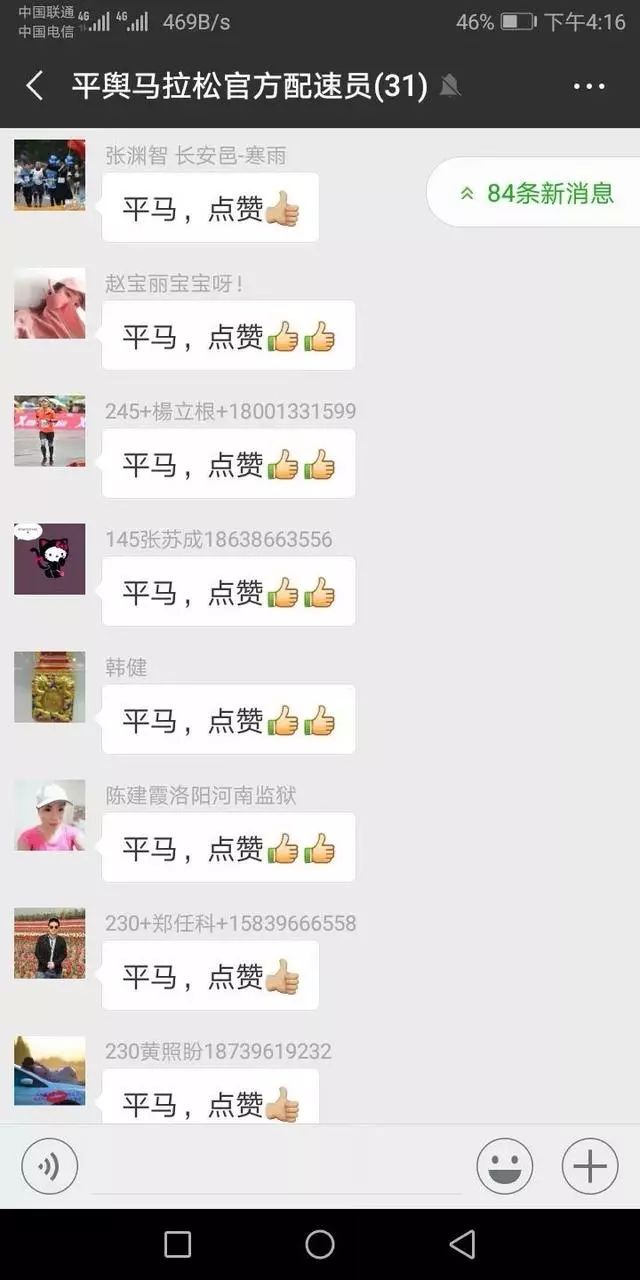Viewport: 640px width, 1280px height.
Task: Open the group chat overflow menu
Action: point(589,87)
